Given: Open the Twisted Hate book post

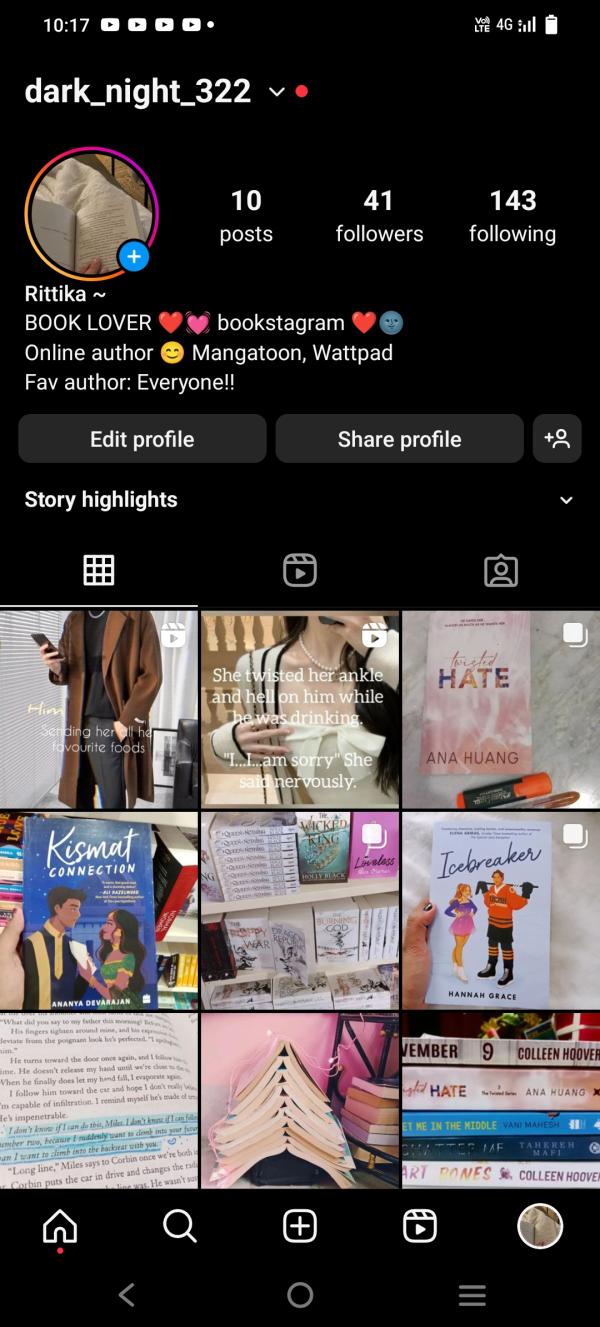Looking at the screenshot, I should click(x=500, y=709).
